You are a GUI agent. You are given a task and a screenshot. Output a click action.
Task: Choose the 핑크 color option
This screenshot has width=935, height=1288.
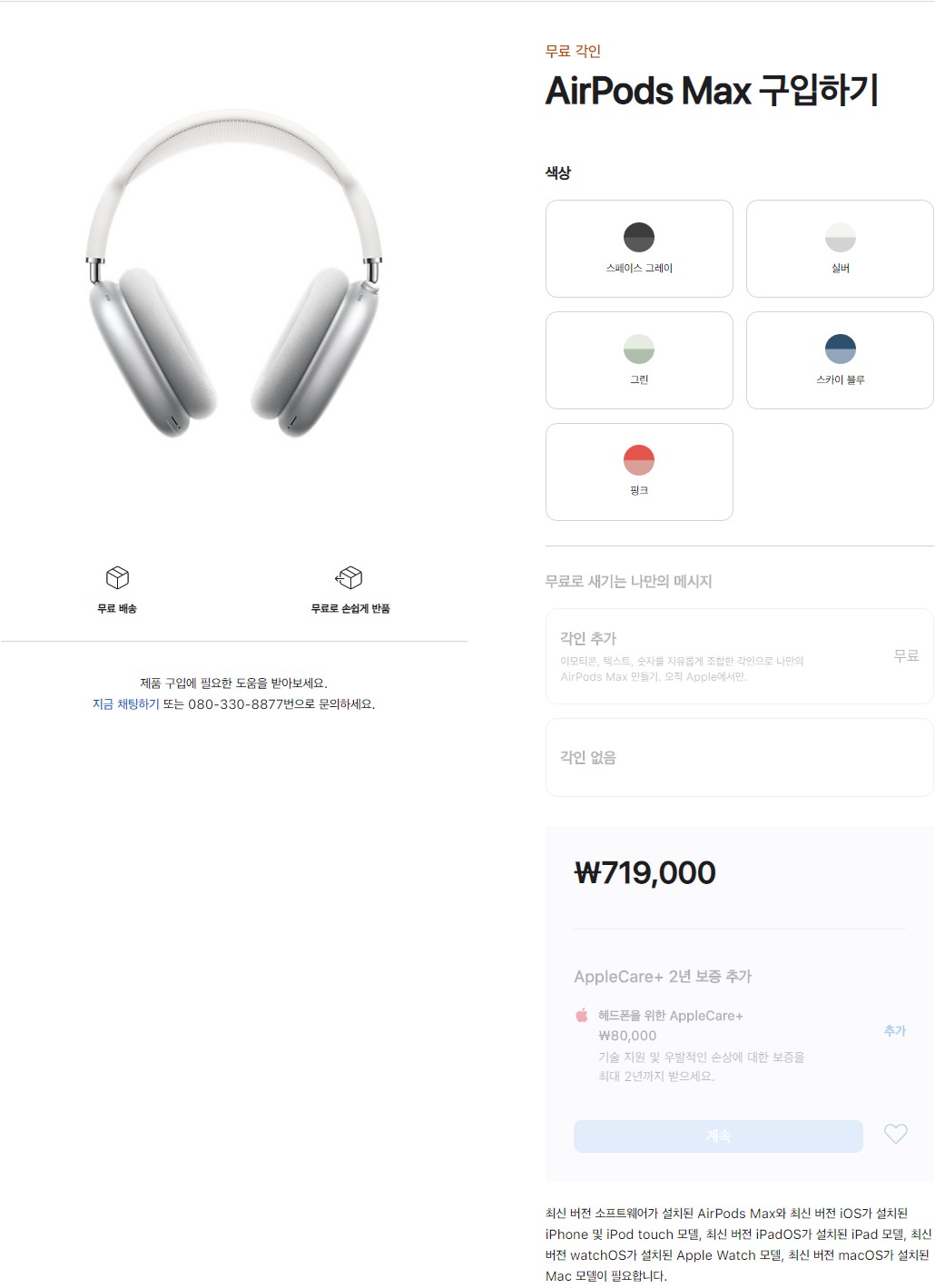pos(639,472)
